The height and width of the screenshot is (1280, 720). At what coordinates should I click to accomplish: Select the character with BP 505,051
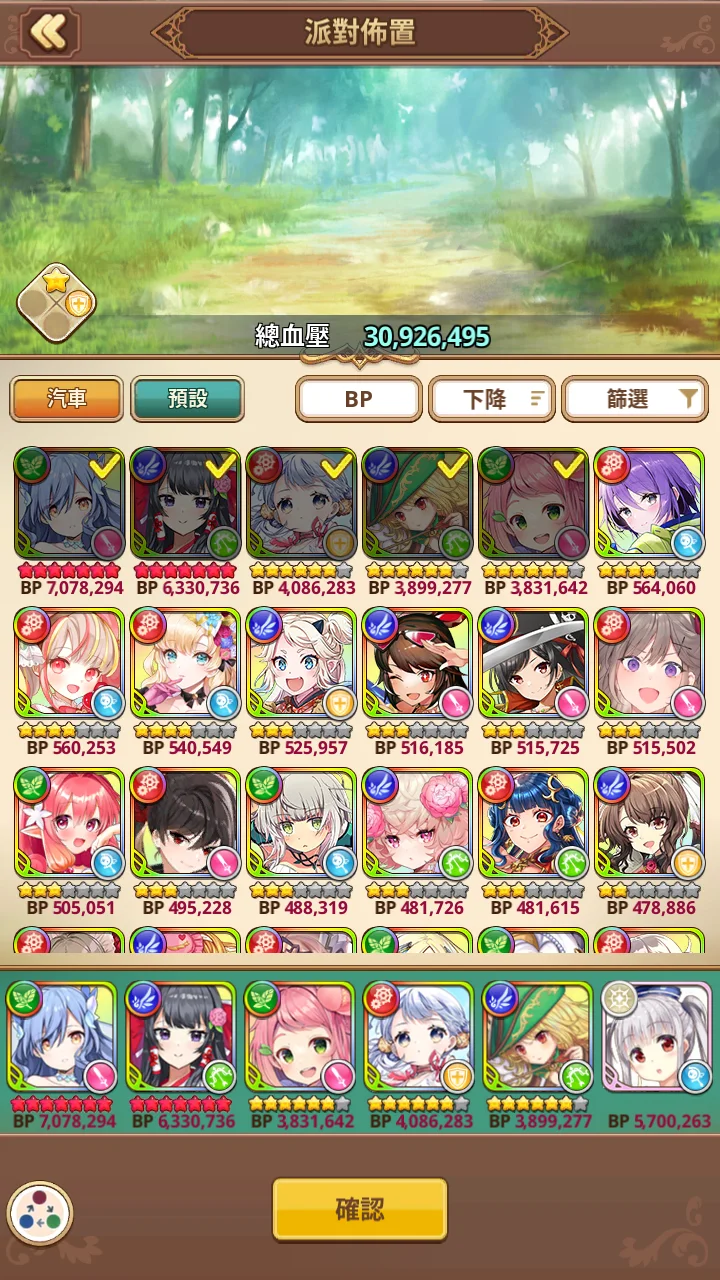tap(70, 825)
